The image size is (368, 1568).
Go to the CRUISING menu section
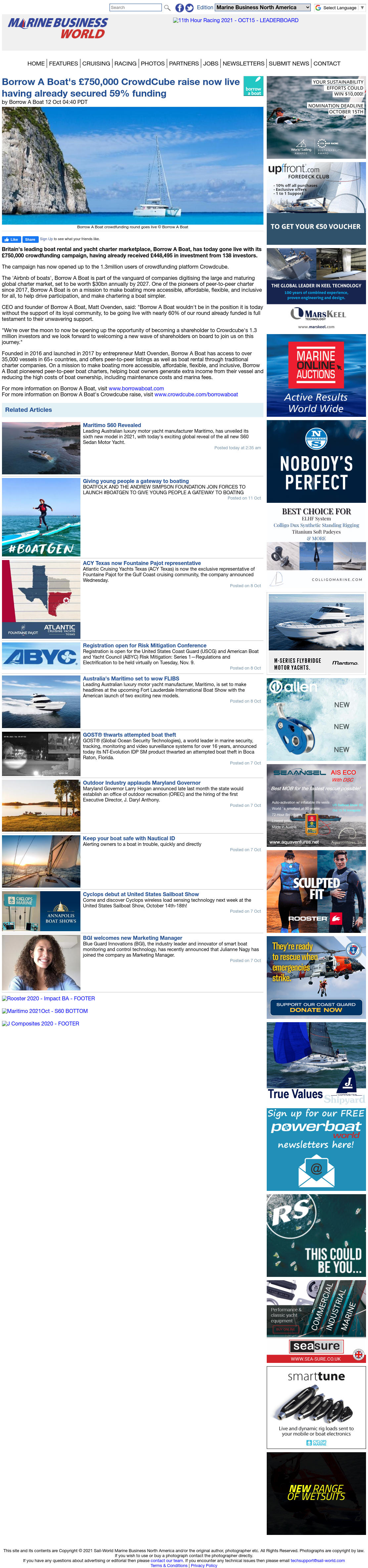tap(96, 63)
